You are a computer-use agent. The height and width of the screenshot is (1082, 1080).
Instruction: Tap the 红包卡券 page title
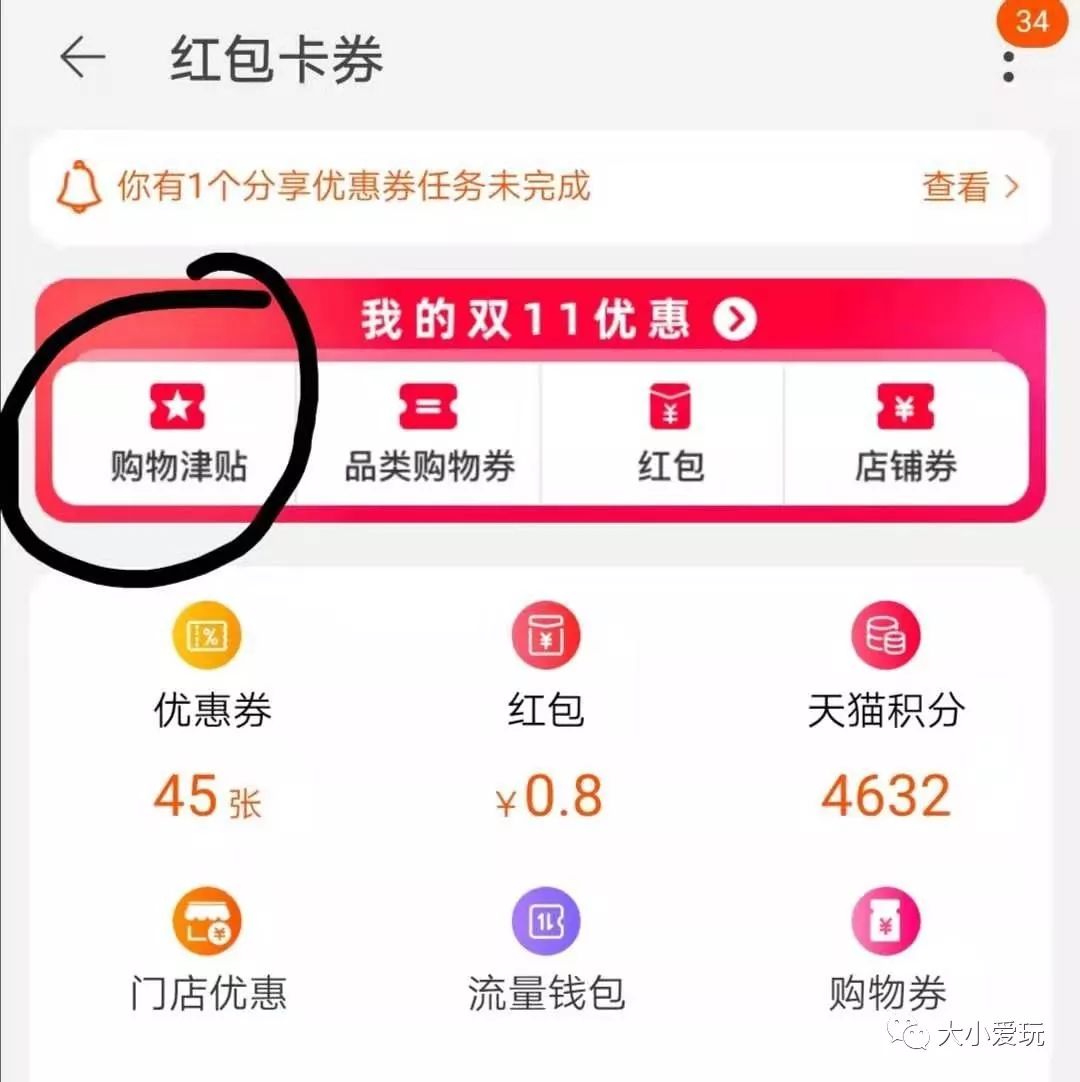275,60
